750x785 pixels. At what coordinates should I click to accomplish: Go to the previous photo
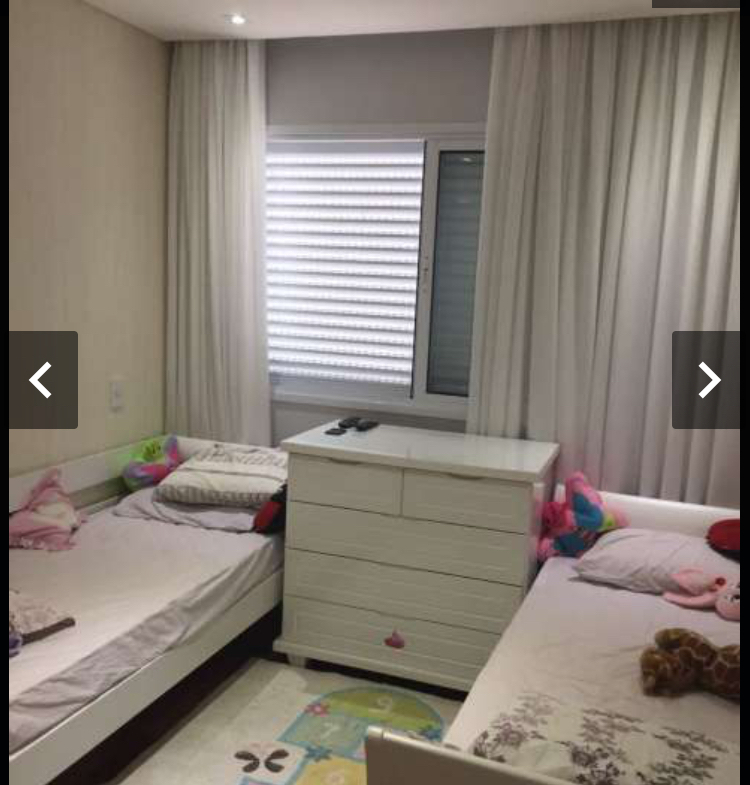click(42, 380)
